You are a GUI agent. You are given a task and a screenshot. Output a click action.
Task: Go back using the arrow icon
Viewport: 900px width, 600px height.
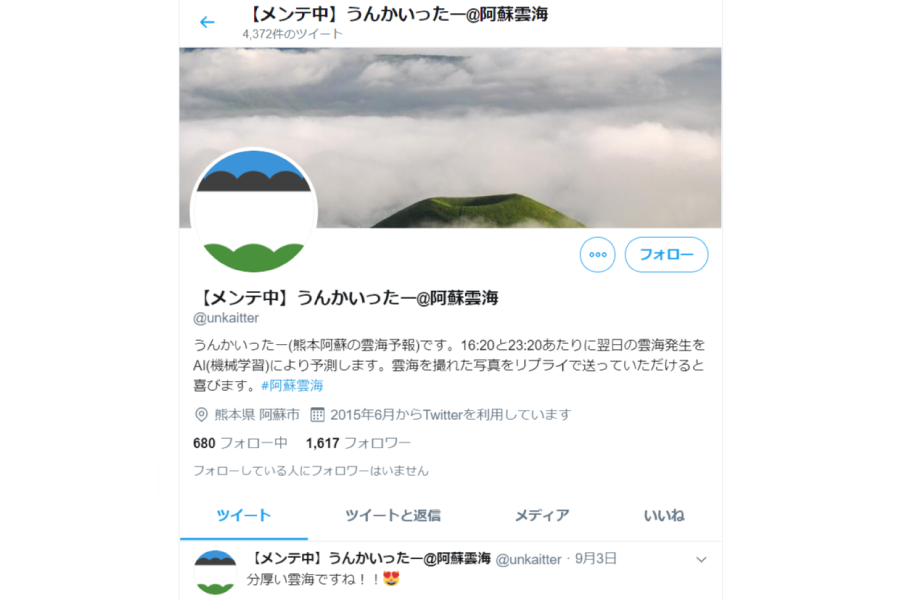coord(207,22)
